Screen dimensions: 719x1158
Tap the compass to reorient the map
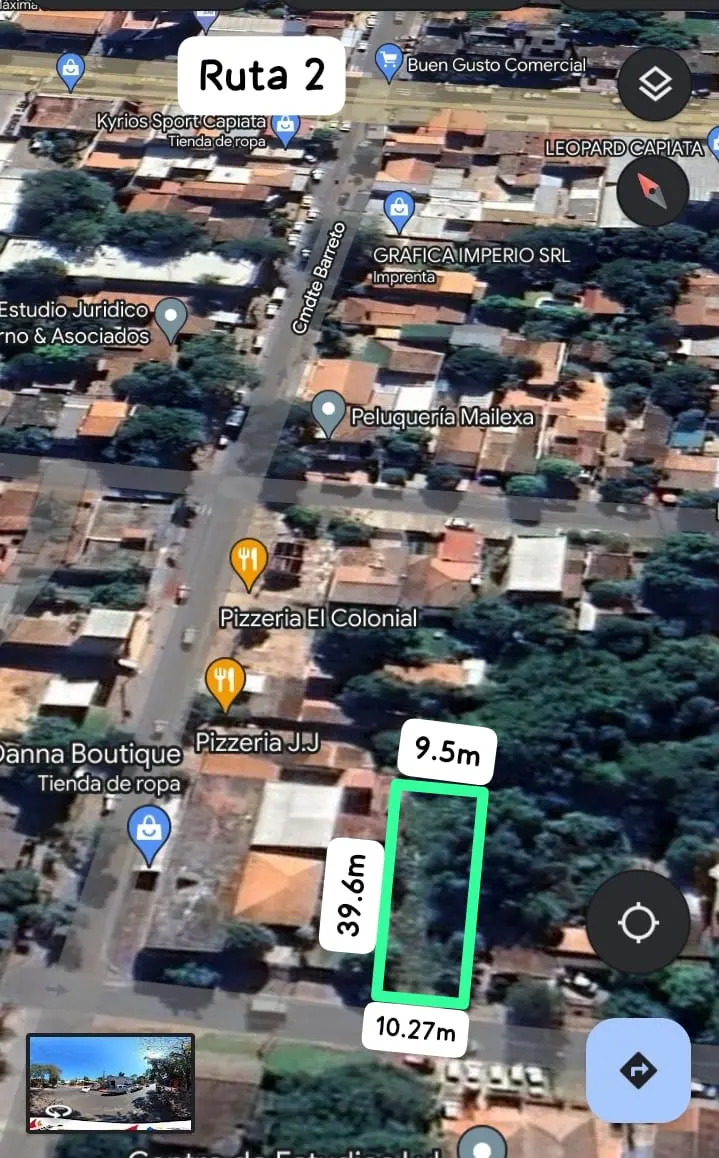click(x=653, y=191)
